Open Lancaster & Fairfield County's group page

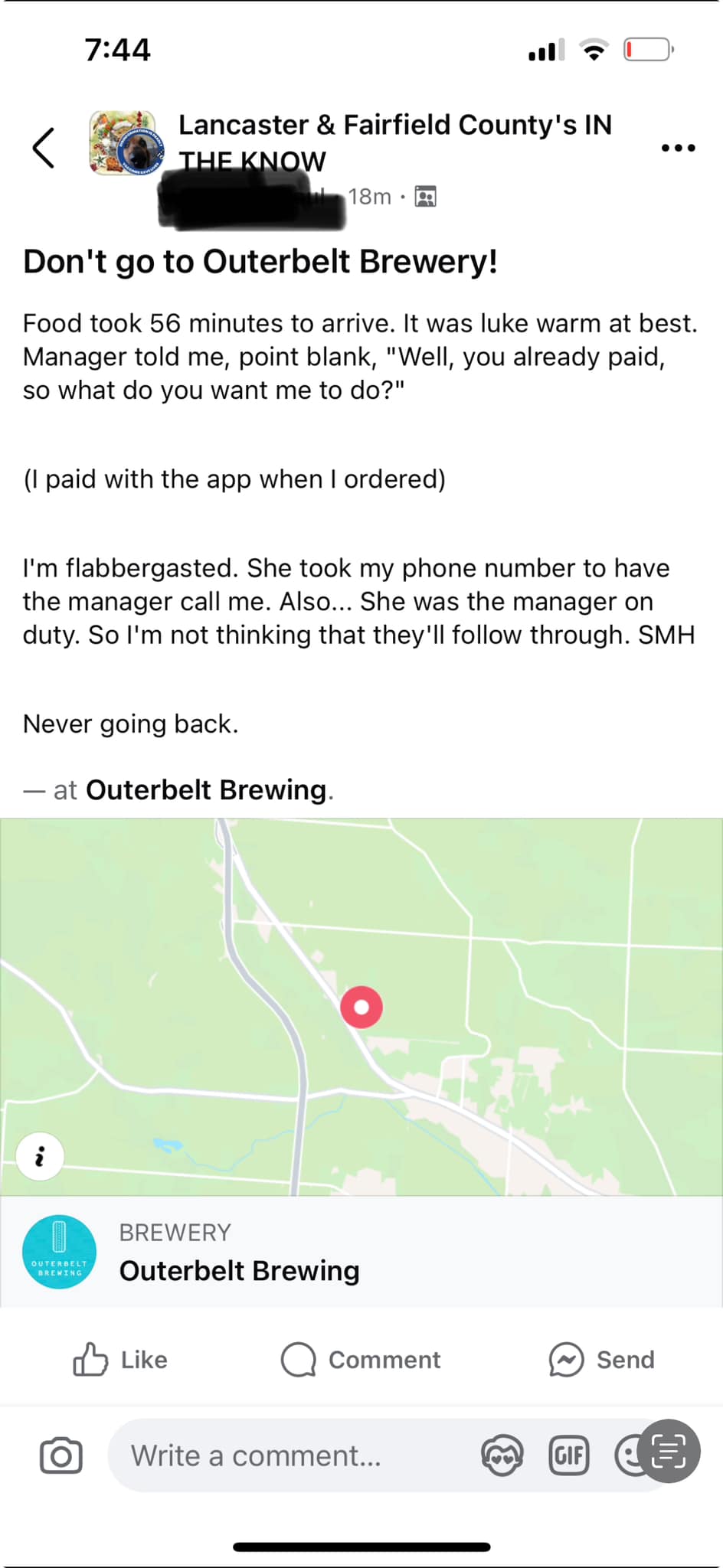click(394, 126)
